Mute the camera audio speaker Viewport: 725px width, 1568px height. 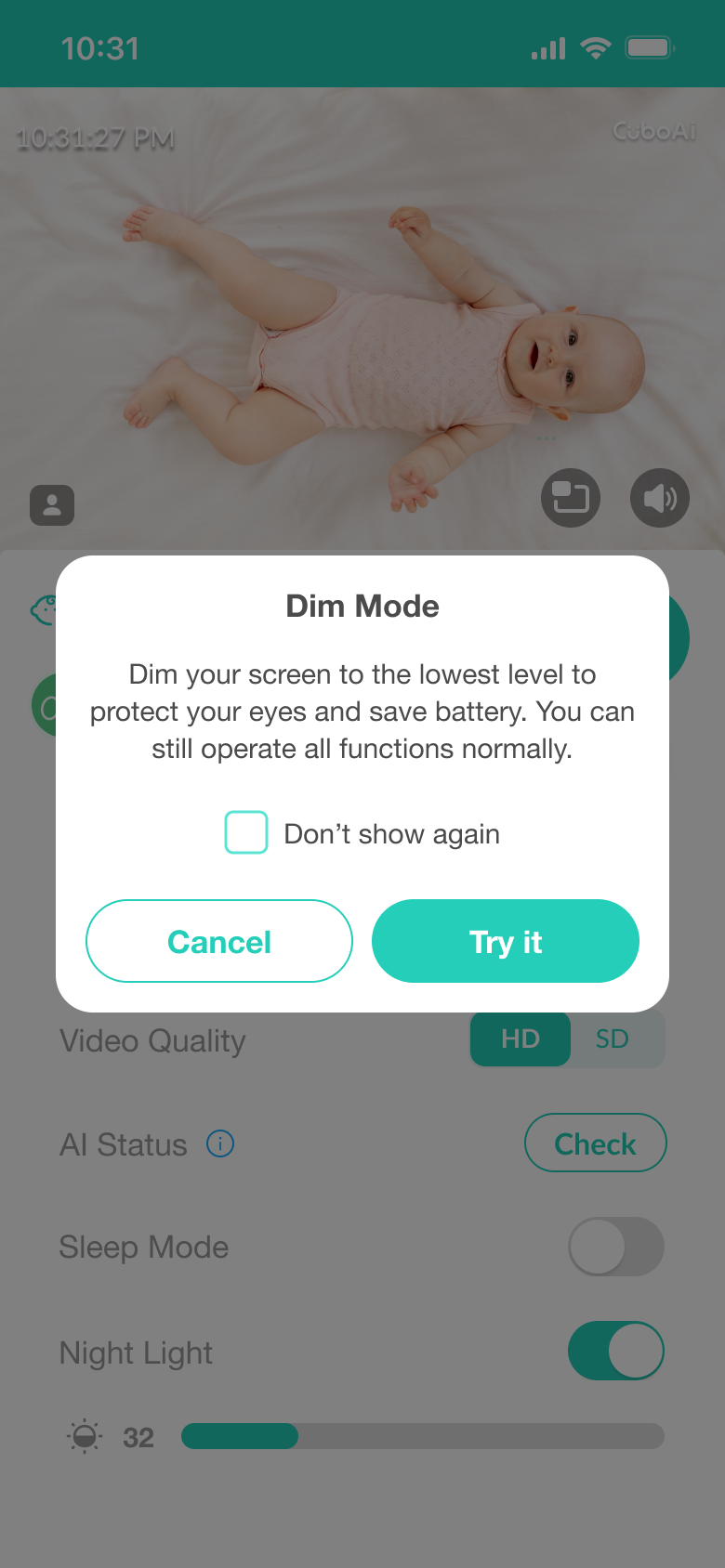660,498
